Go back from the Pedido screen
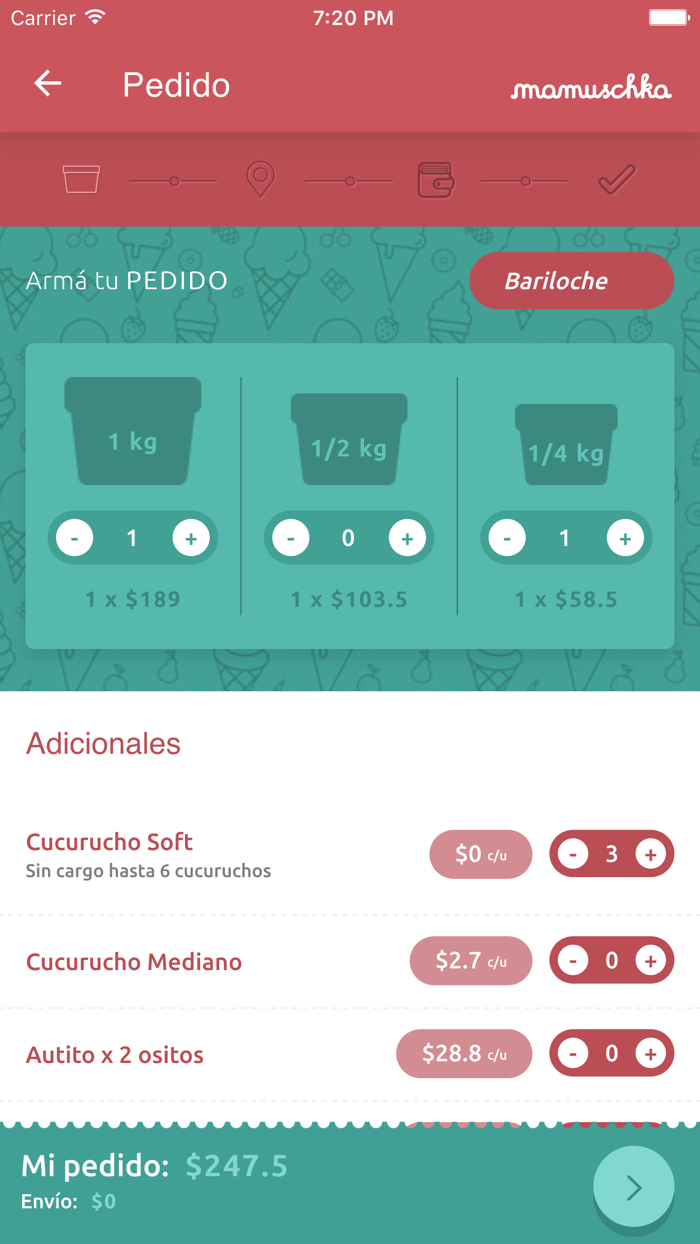 [x=48, y=84]
